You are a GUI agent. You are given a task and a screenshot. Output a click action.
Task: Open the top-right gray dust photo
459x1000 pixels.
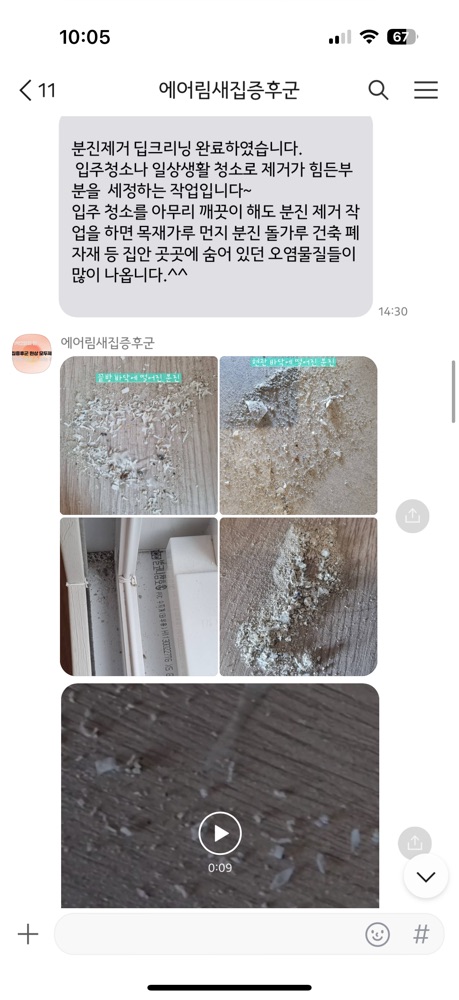pos(298,435)
